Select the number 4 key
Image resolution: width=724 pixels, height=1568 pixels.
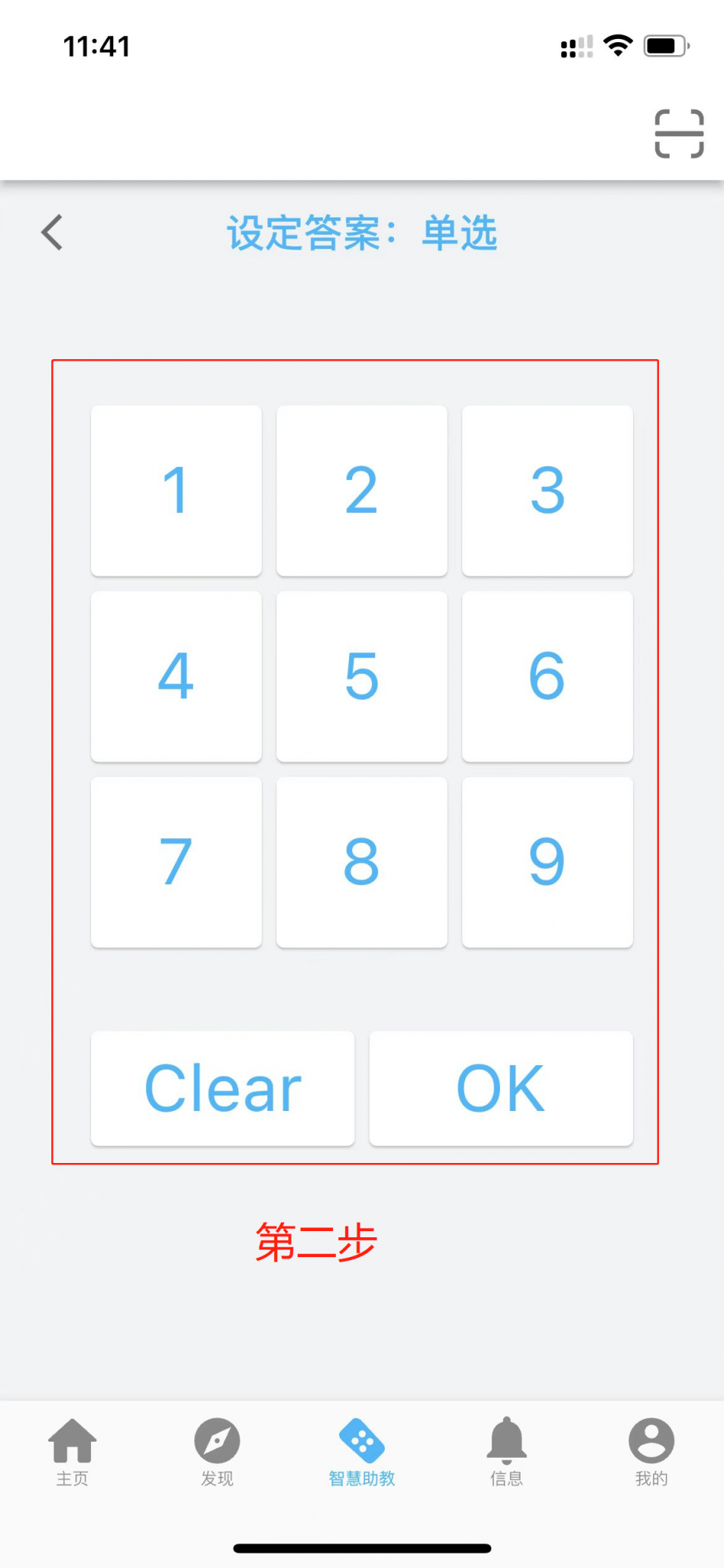[176, 676]
